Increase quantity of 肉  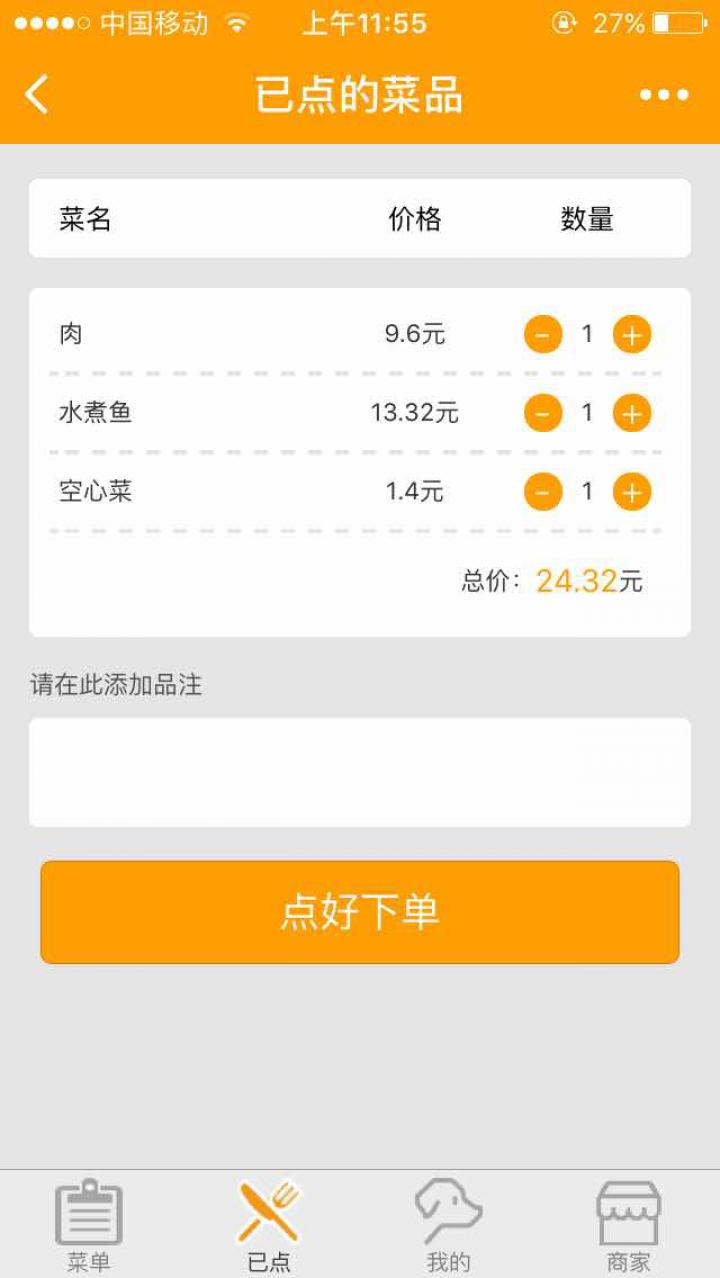(631, 334)
